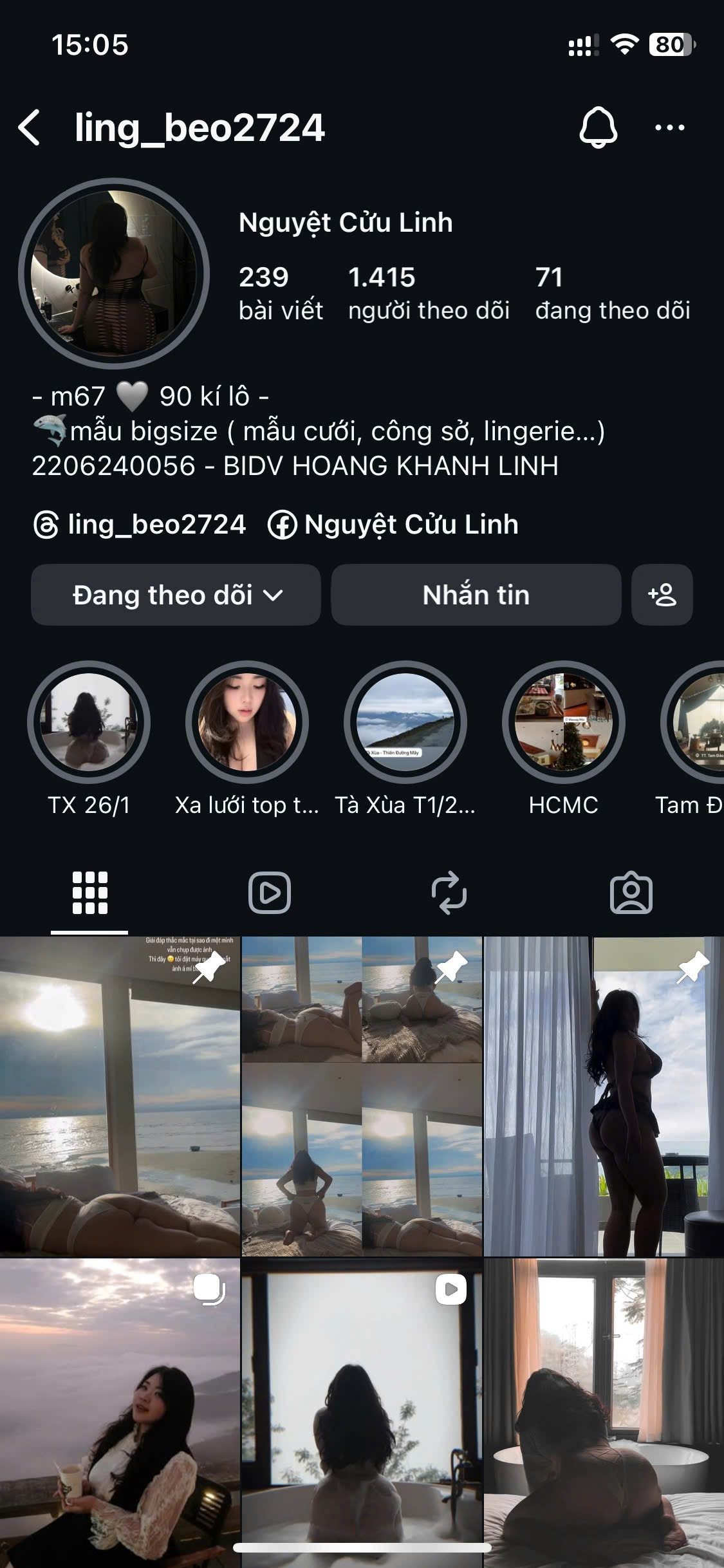The width and height of the screenshot is (724, 1568).
Task: Switch to the reposts tab
Action: (x=449, y=893)
